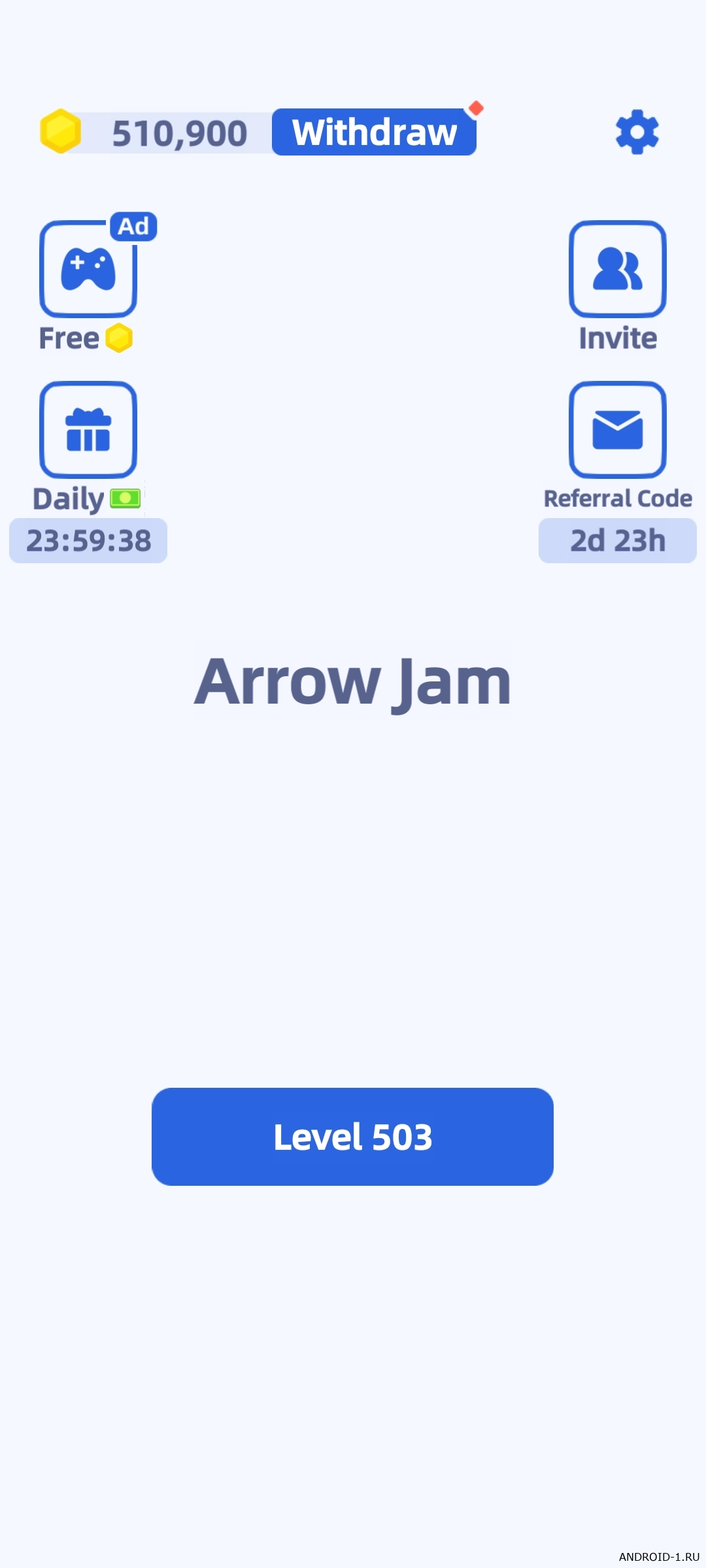This screenshot has height=1568, width=706.
Task: Tap the Withdraw button
Action: (374, 132)
